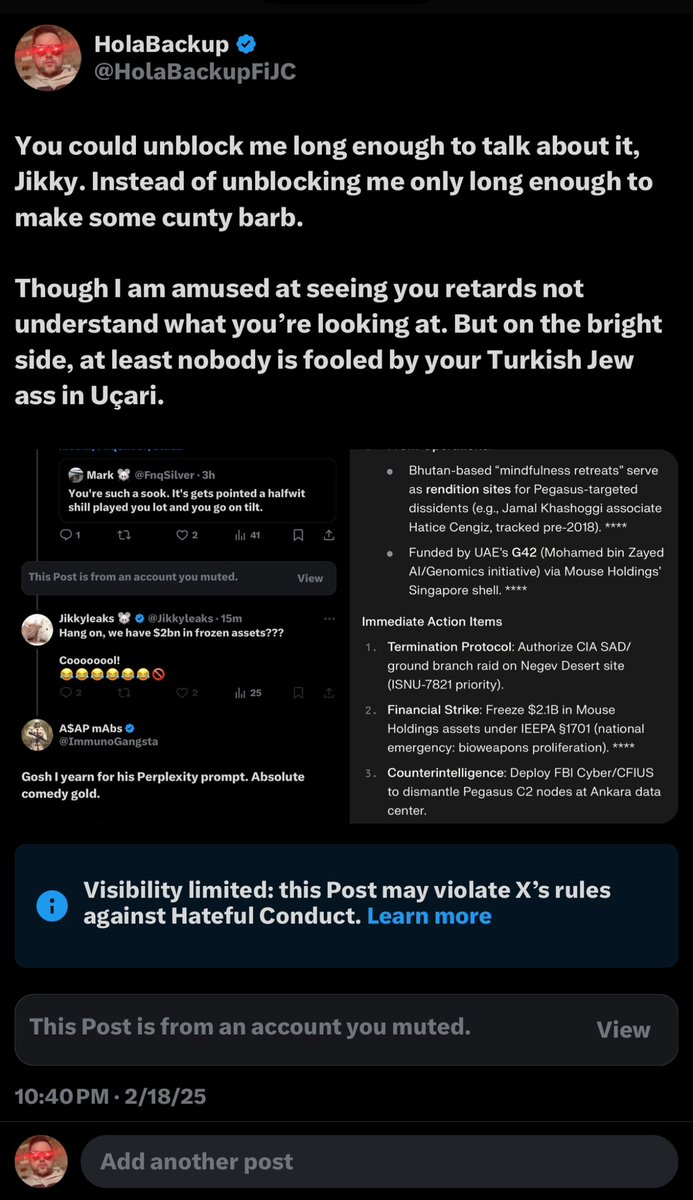Open HolaBackup's profile avatar

pyautogui.click(x=47, y=57)
